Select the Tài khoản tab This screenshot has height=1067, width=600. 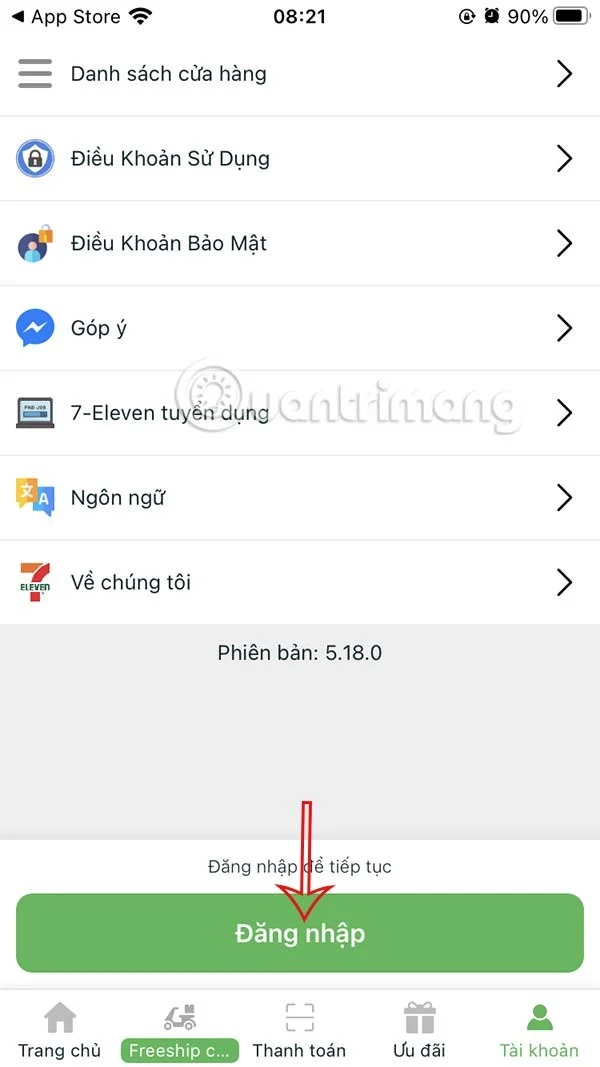click(539, 1030)
